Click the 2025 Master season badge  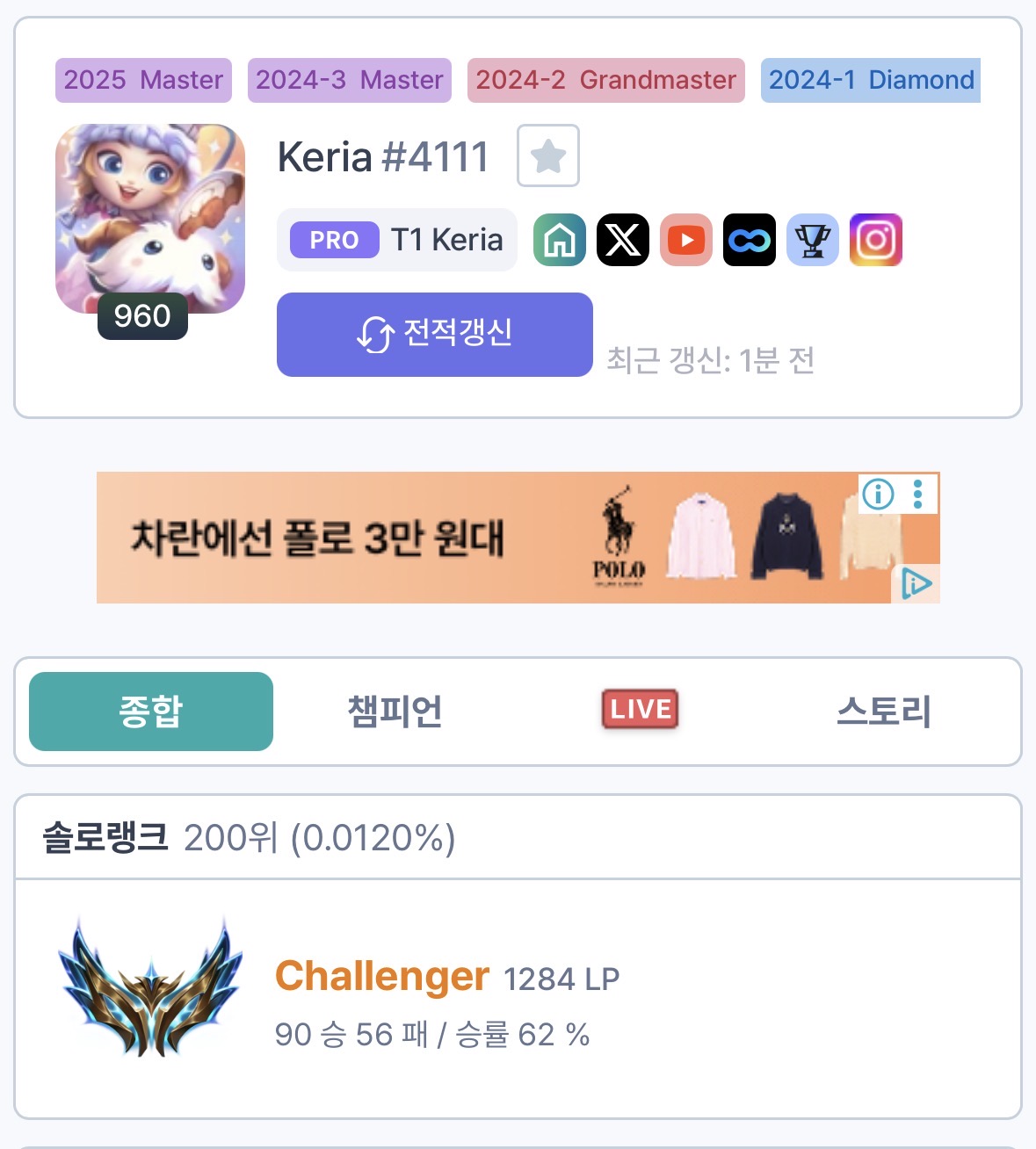[142, 80]
